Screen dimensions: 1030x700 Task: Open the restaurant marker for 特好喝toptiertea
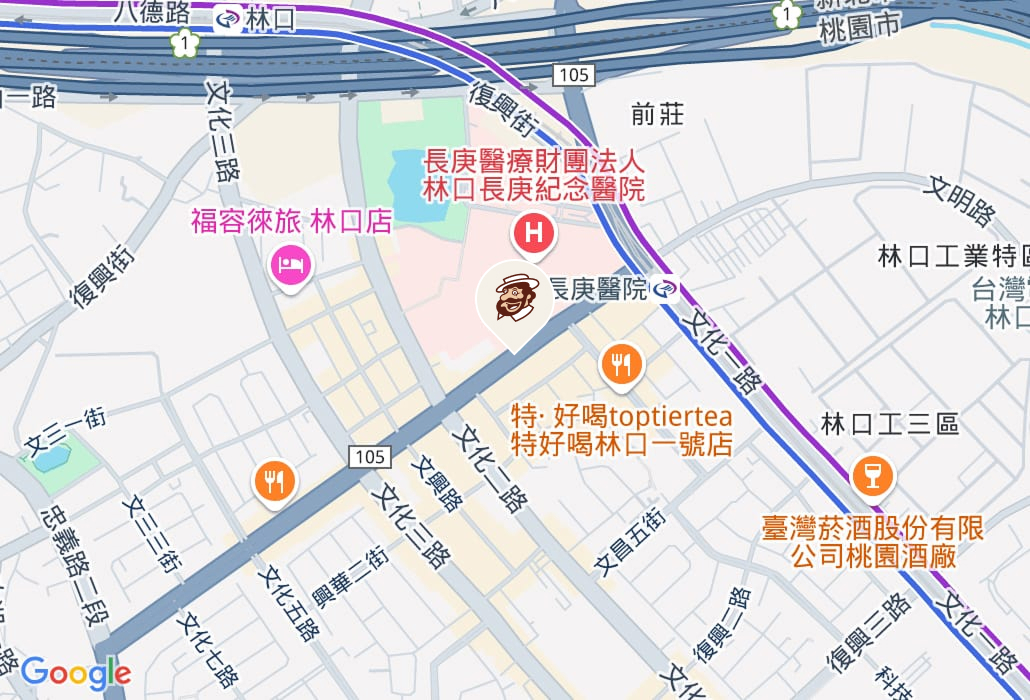point(622,365)
